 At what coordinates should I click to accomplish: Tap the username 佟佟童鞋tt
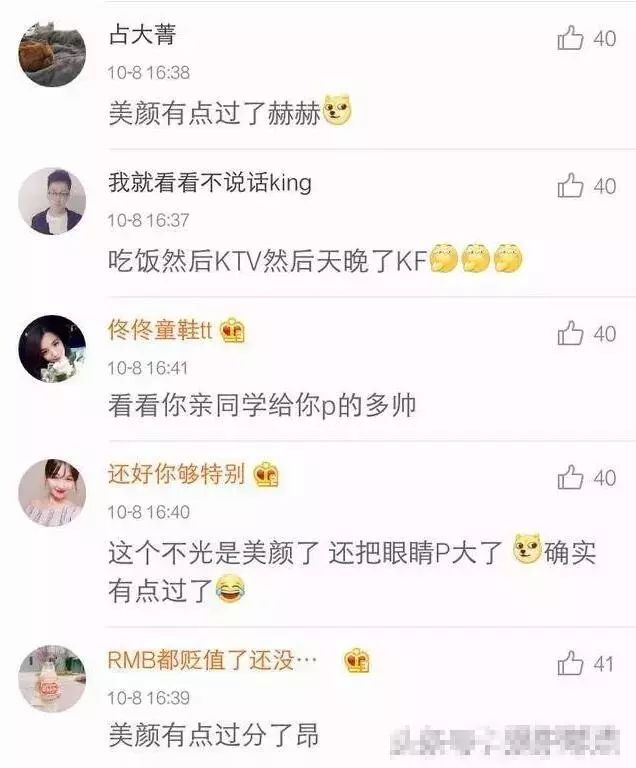click(x=160, y=331)
